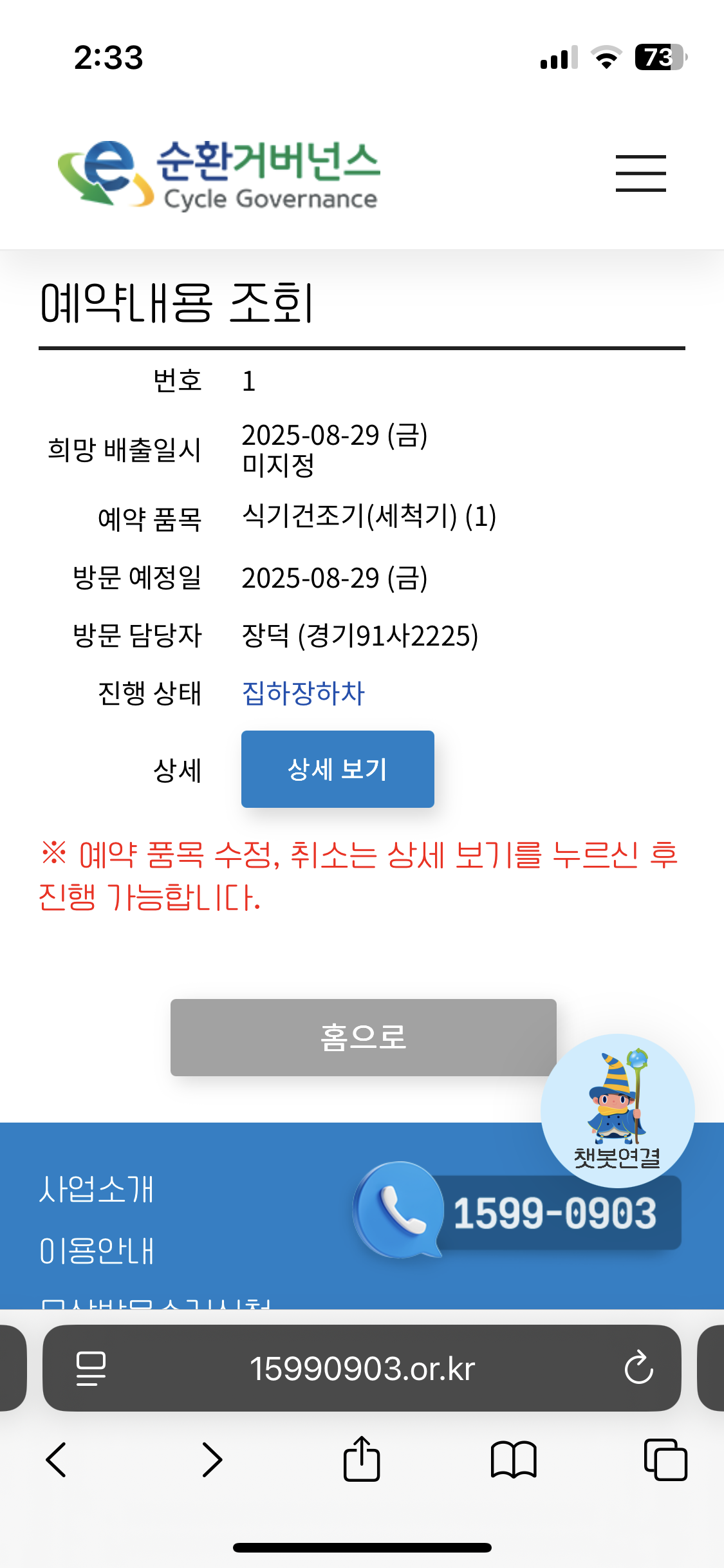Go back to the previous page
The height and width of the screenshot is (1568, 724).
pos(57,1459)
